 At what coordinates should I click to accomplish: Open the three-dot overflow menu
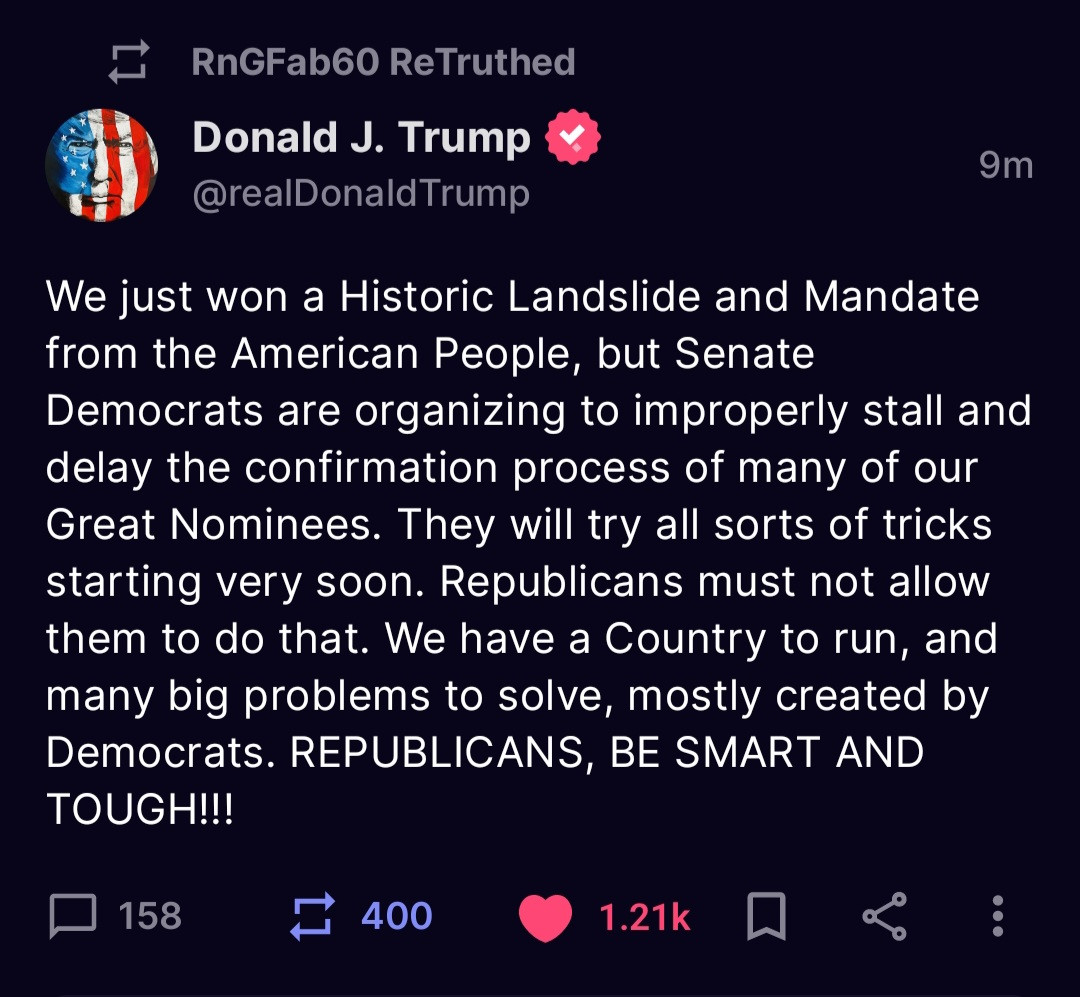[997, 916]
